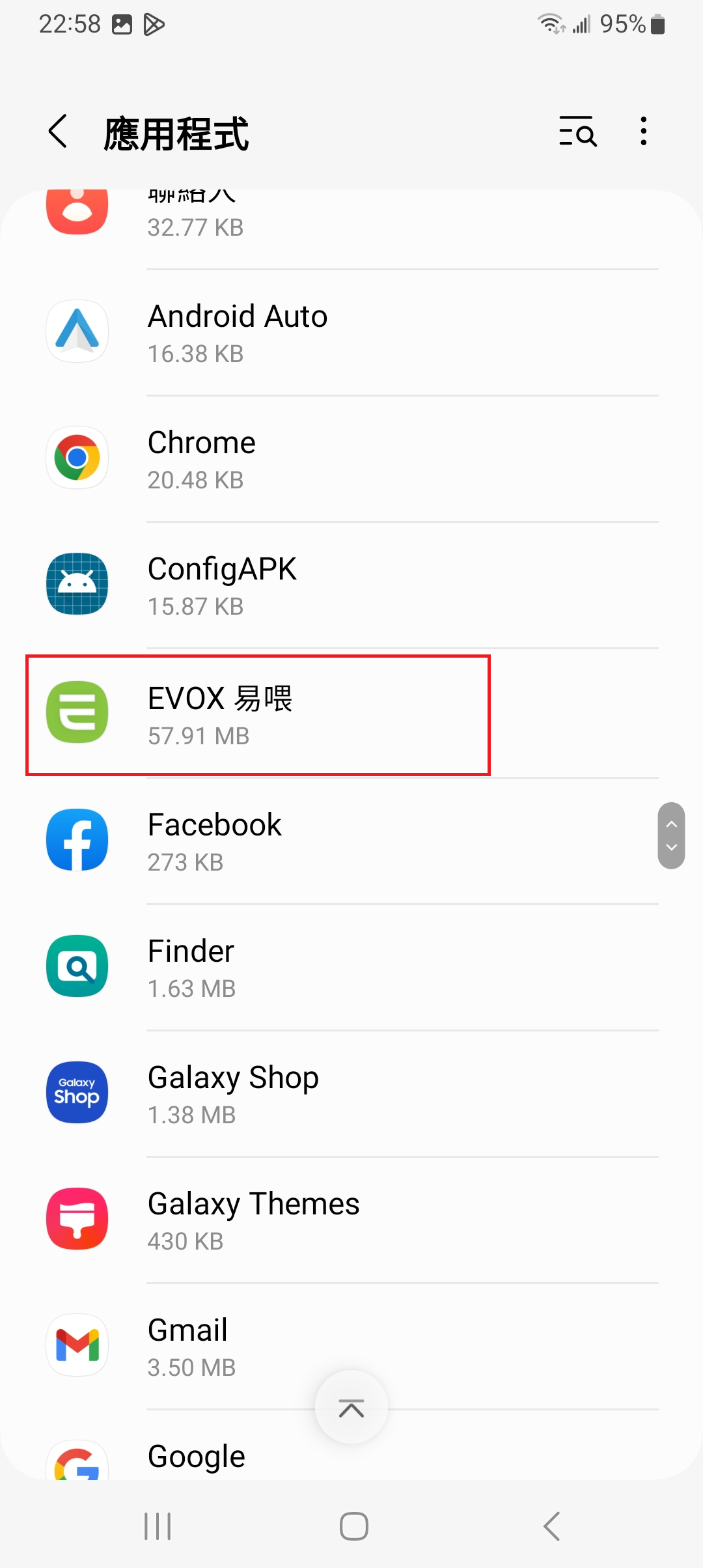Image resolution: width=703 pixels, height=1568 pixels.
Task: Open recent apps from the navigation bar
Action: click(158, 1526)
